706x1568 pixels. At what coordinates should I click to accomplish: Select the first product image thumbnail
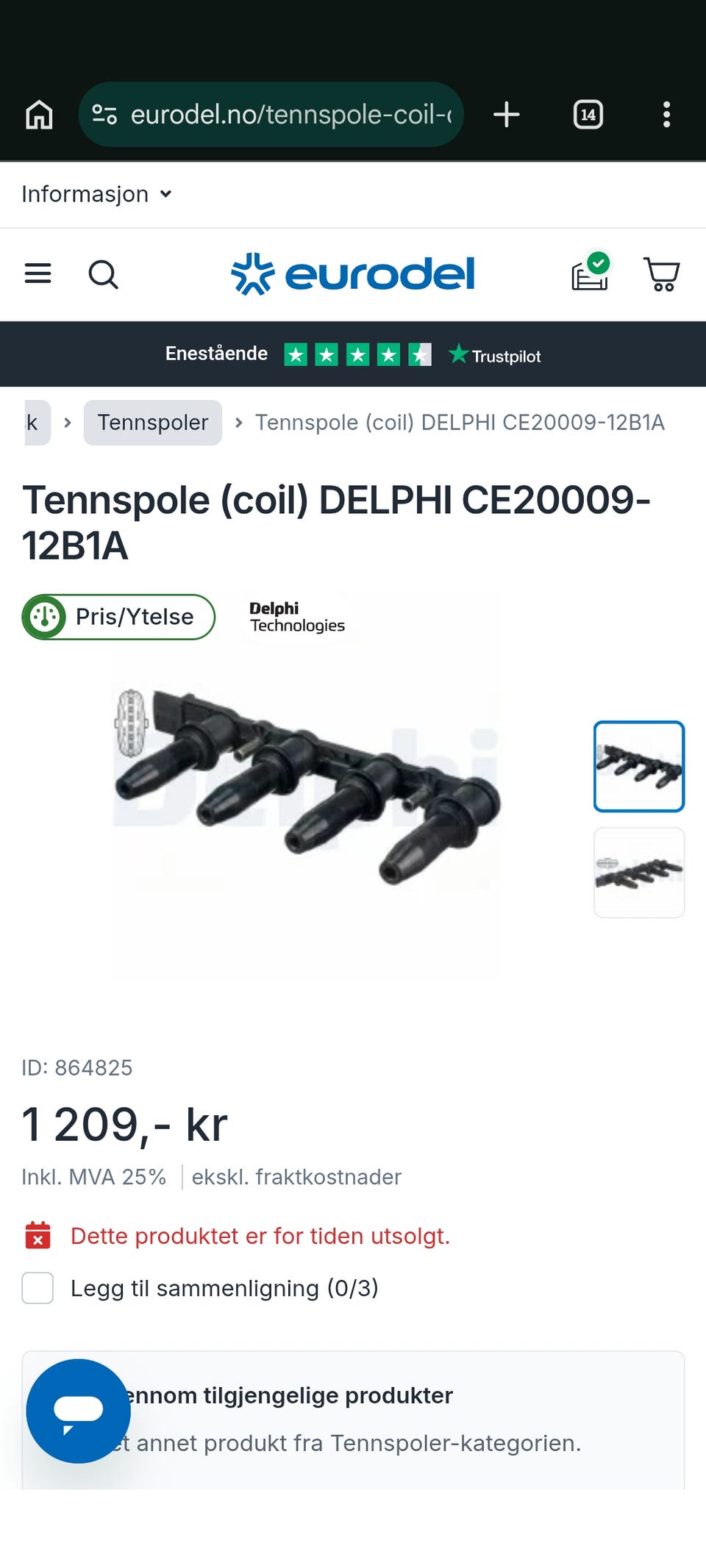click(x=639, y=767)
